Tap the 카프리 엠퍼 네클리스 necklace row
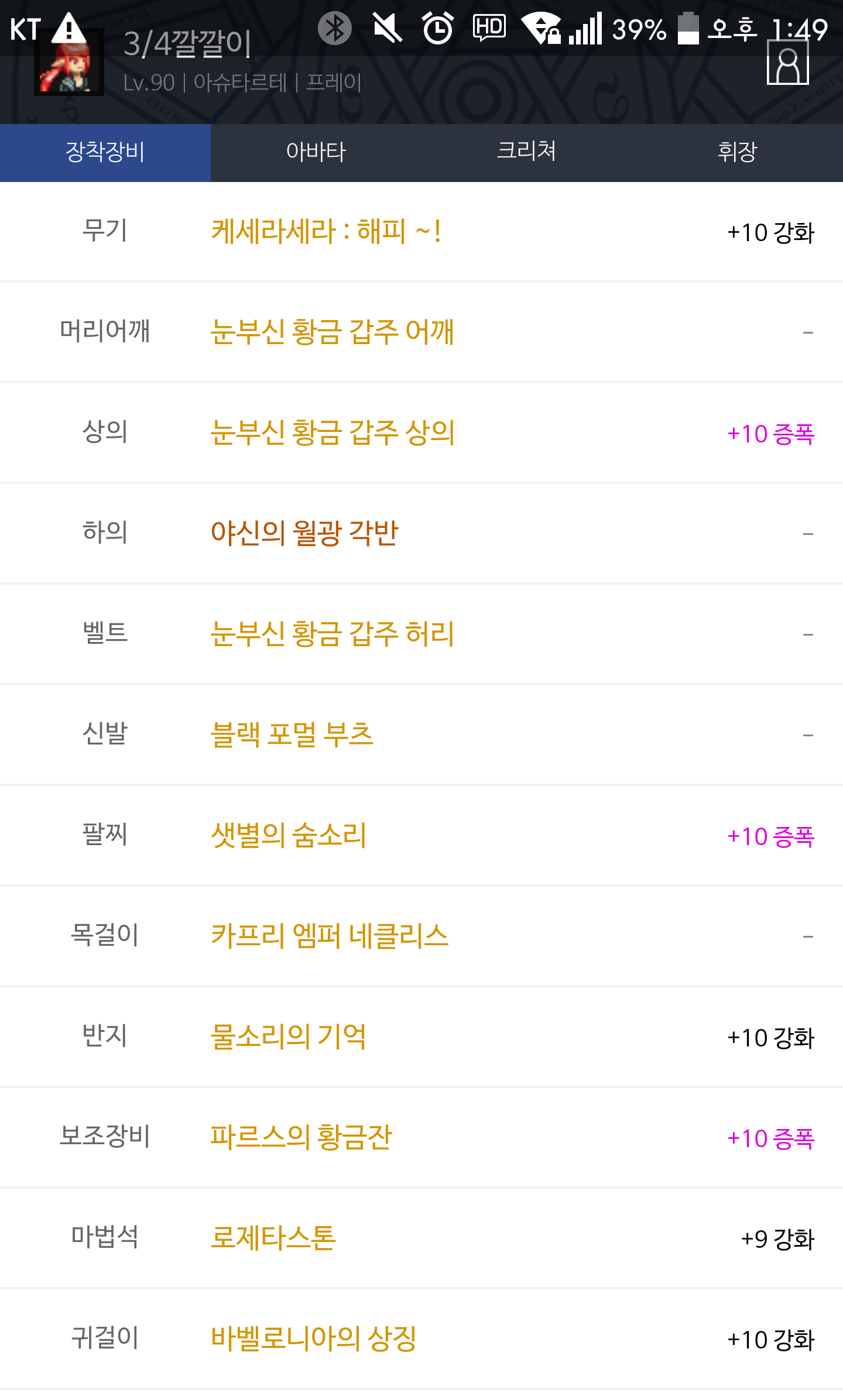Image resolution: width=843 pixels, height=1400 pixels. 329,936
